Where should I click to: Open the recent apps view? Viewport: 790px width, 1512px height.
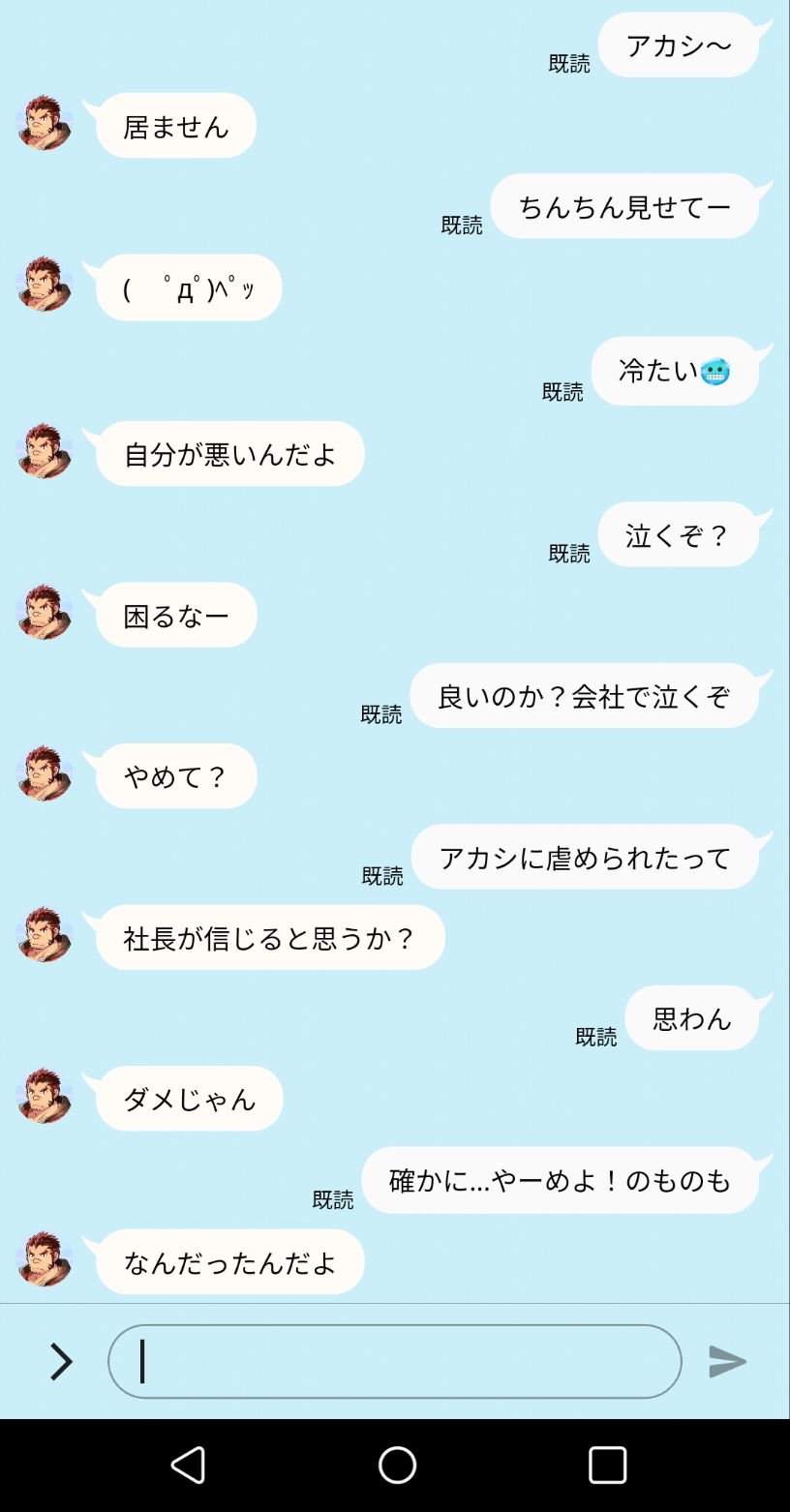point(607,1466)
